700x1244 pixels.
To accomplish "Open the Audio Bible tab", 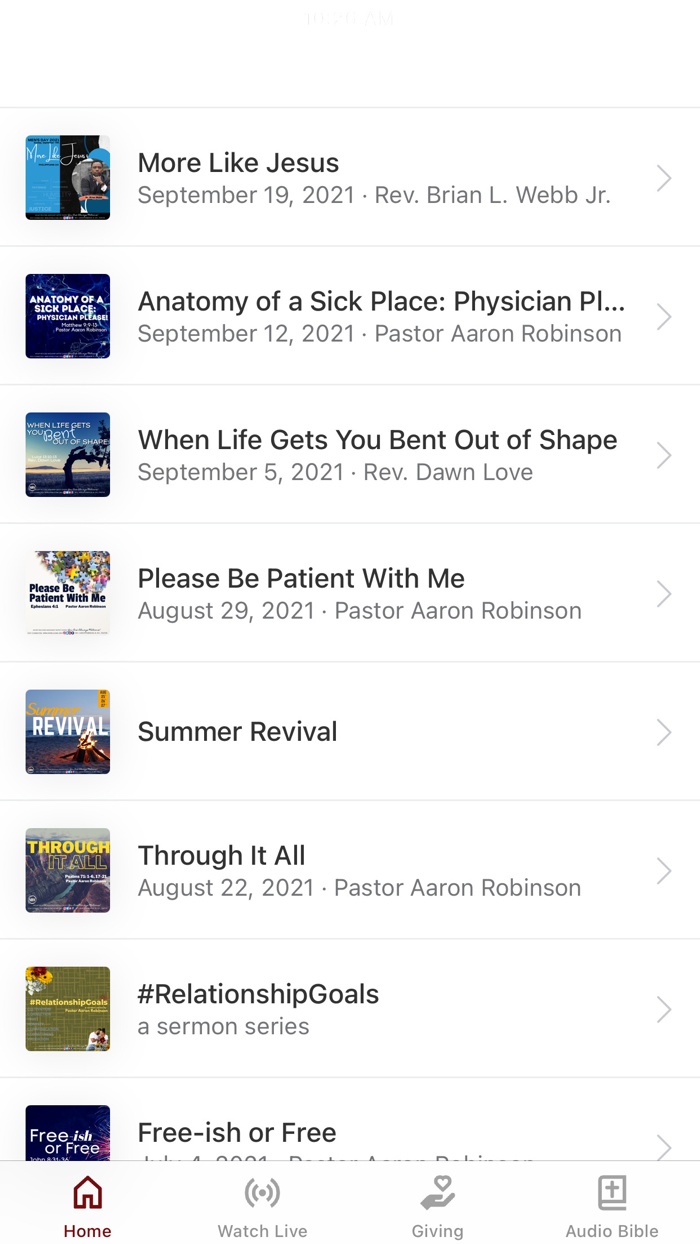I will (612, 1206).
